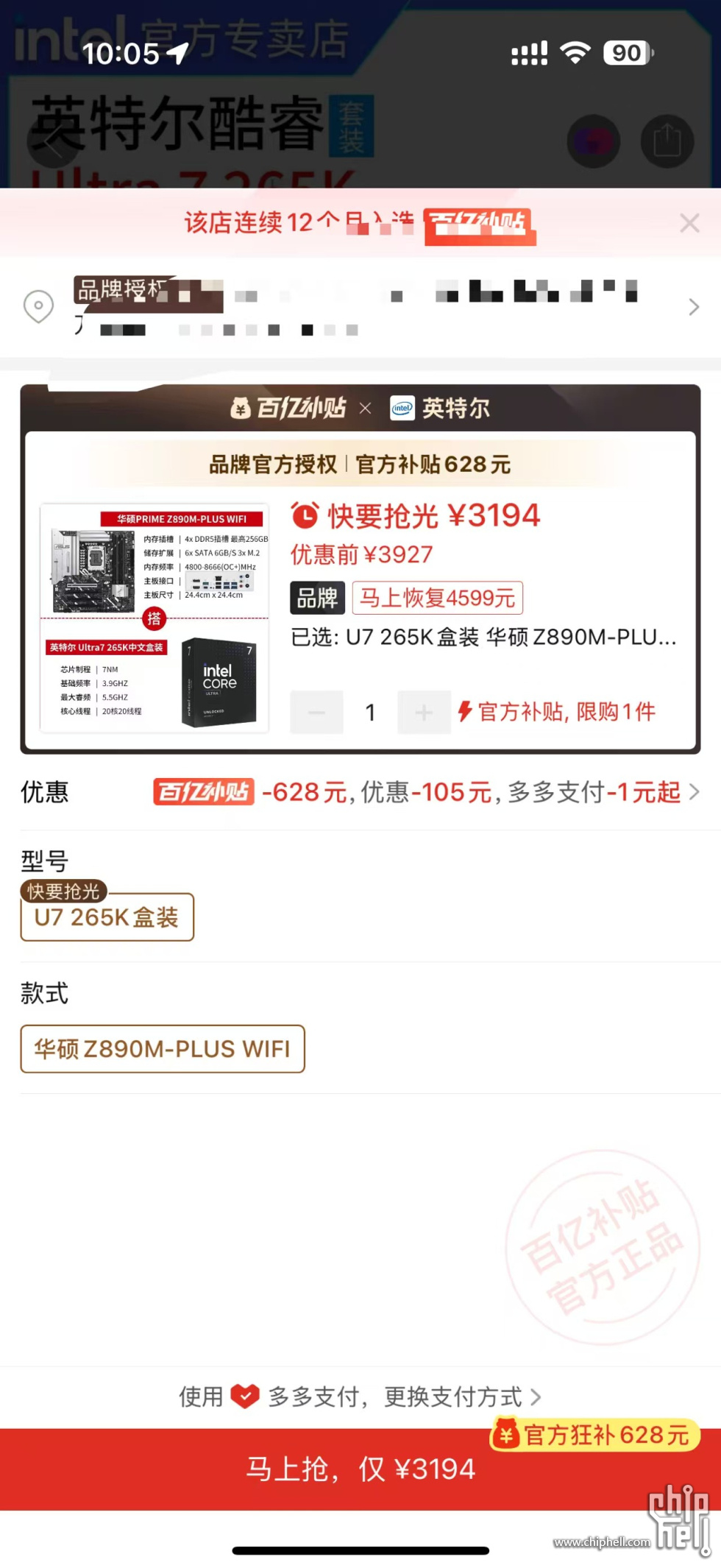
Task: Dismiss the store subsidy banner
Action: click(x=689, y=223)
